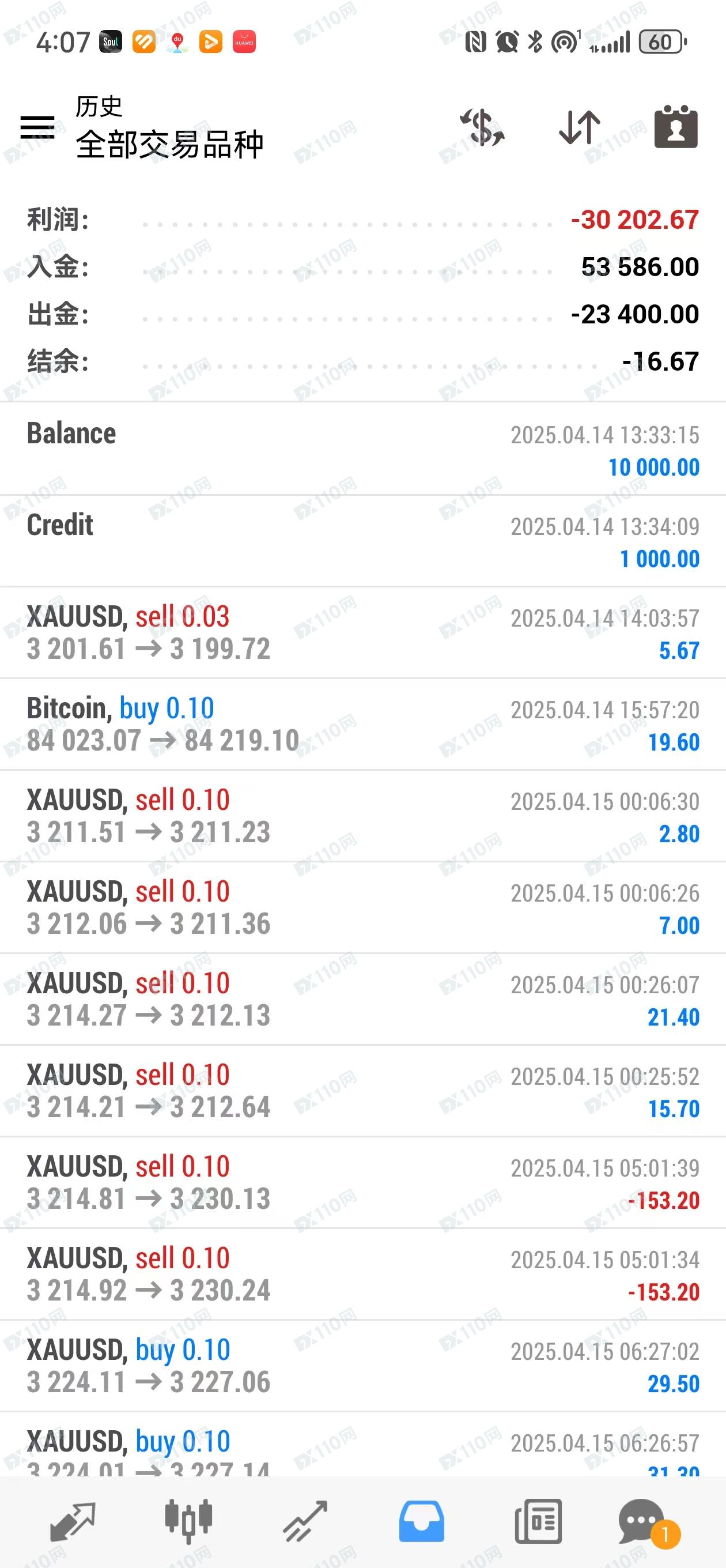Expand the Balance 10 000.00 entry
726x1568 pixels.
[x=362, y=449]
